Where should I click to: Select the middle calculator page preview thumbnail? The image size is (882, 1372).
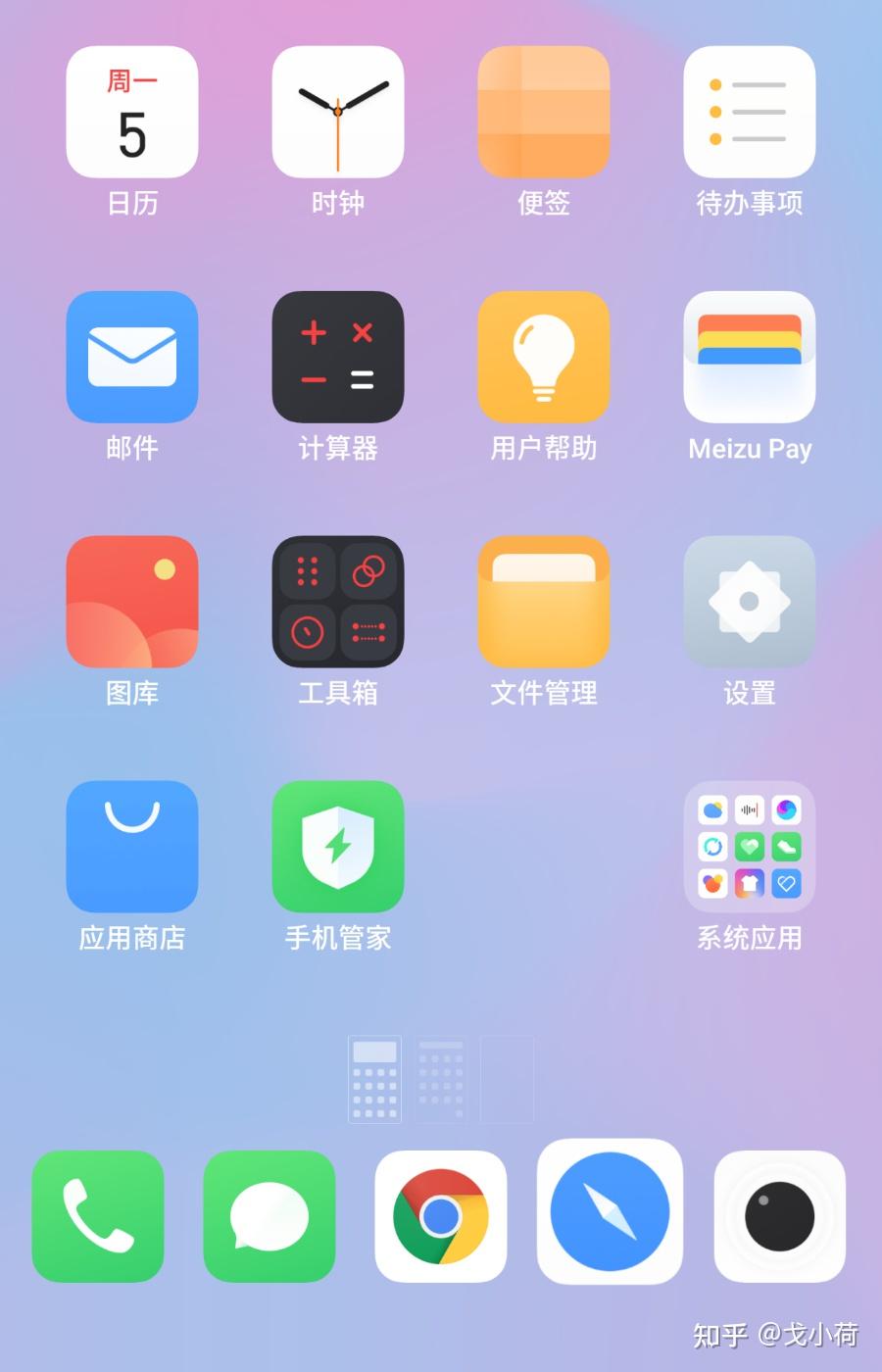pos(440,1078)
